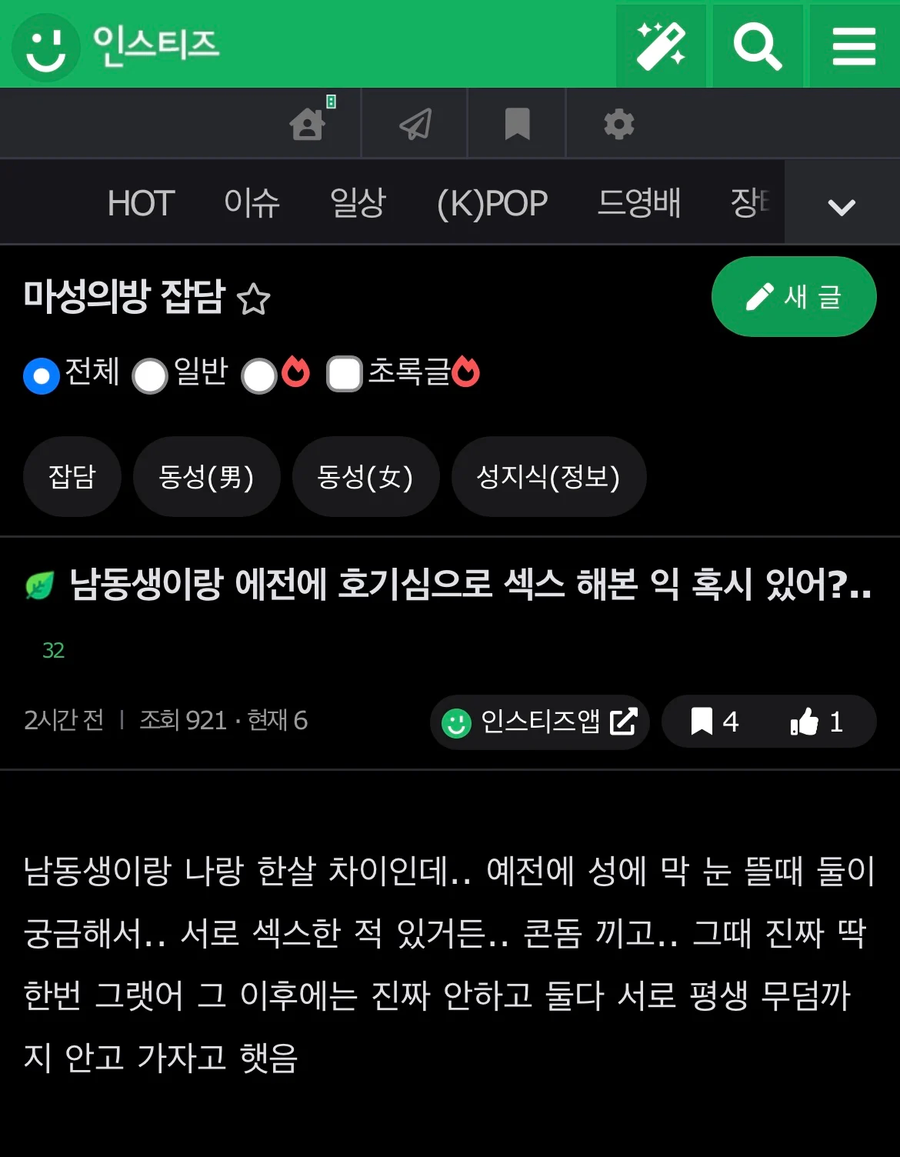The height and width of the screenshot is (1157, 900).
Task: Open the bookmarks toolbar icon
Action: (x=516, y=124)
